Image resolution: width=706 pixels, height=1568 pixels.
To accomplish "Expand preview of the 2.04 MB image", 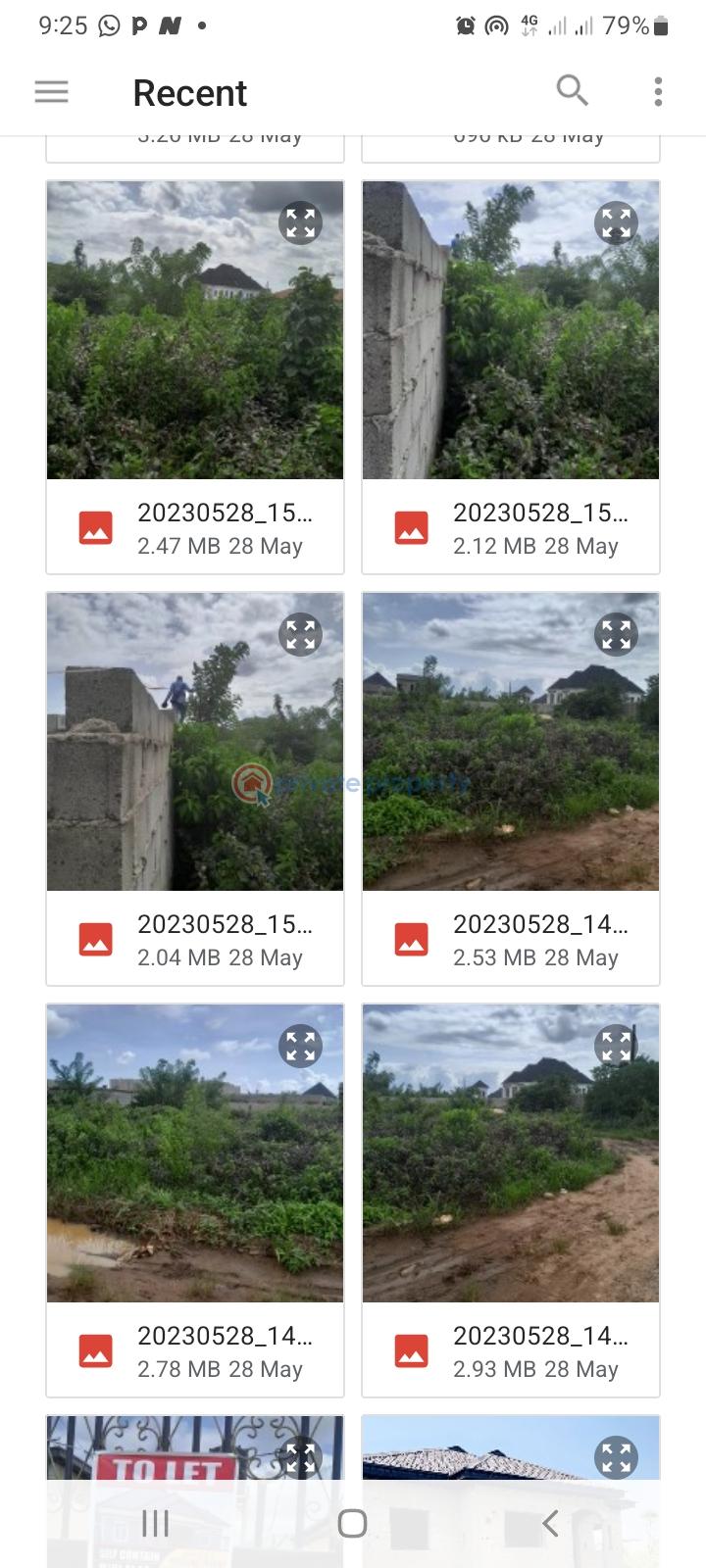I will click(x=301, y=635).
